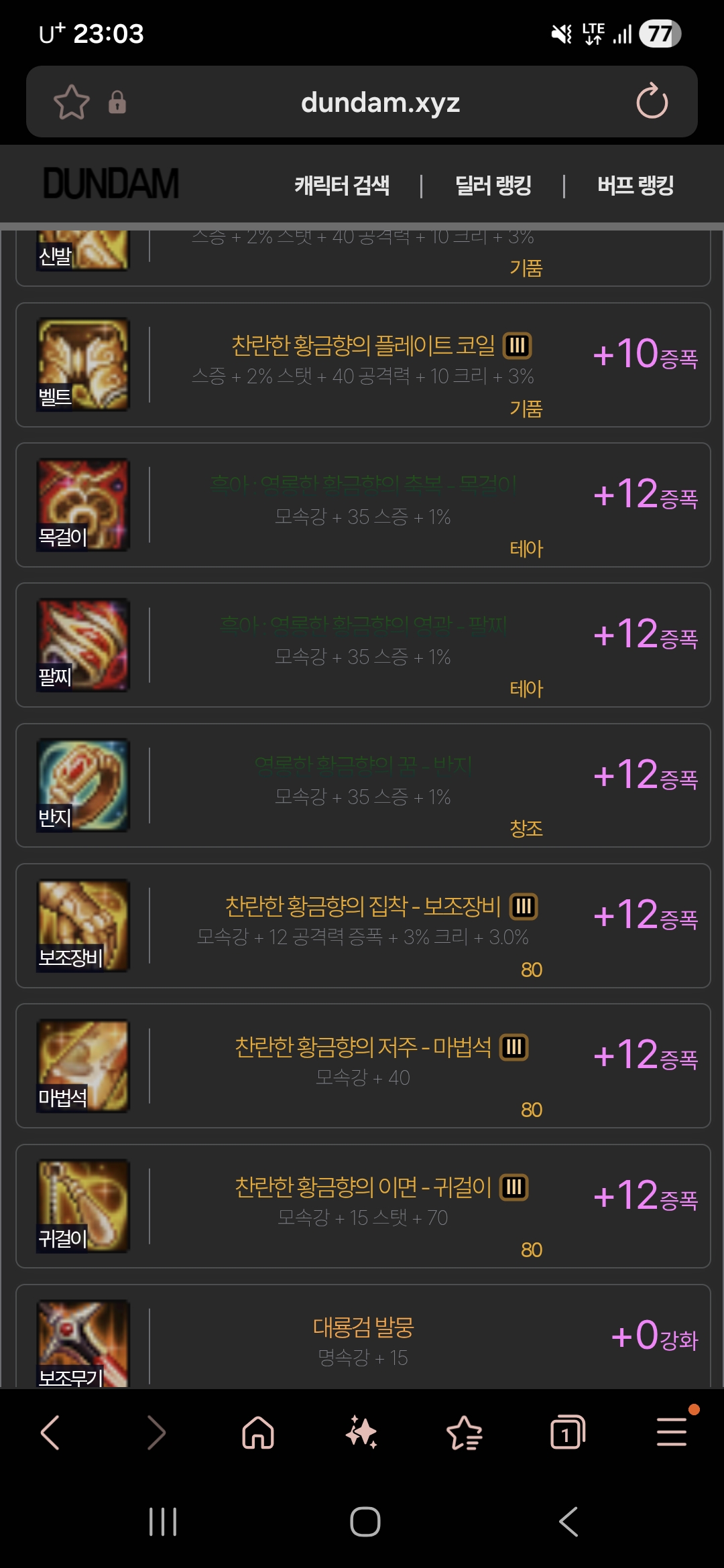Switch to 딜러 랭킹
The image size is (724, 1568).
coord(493,186)
